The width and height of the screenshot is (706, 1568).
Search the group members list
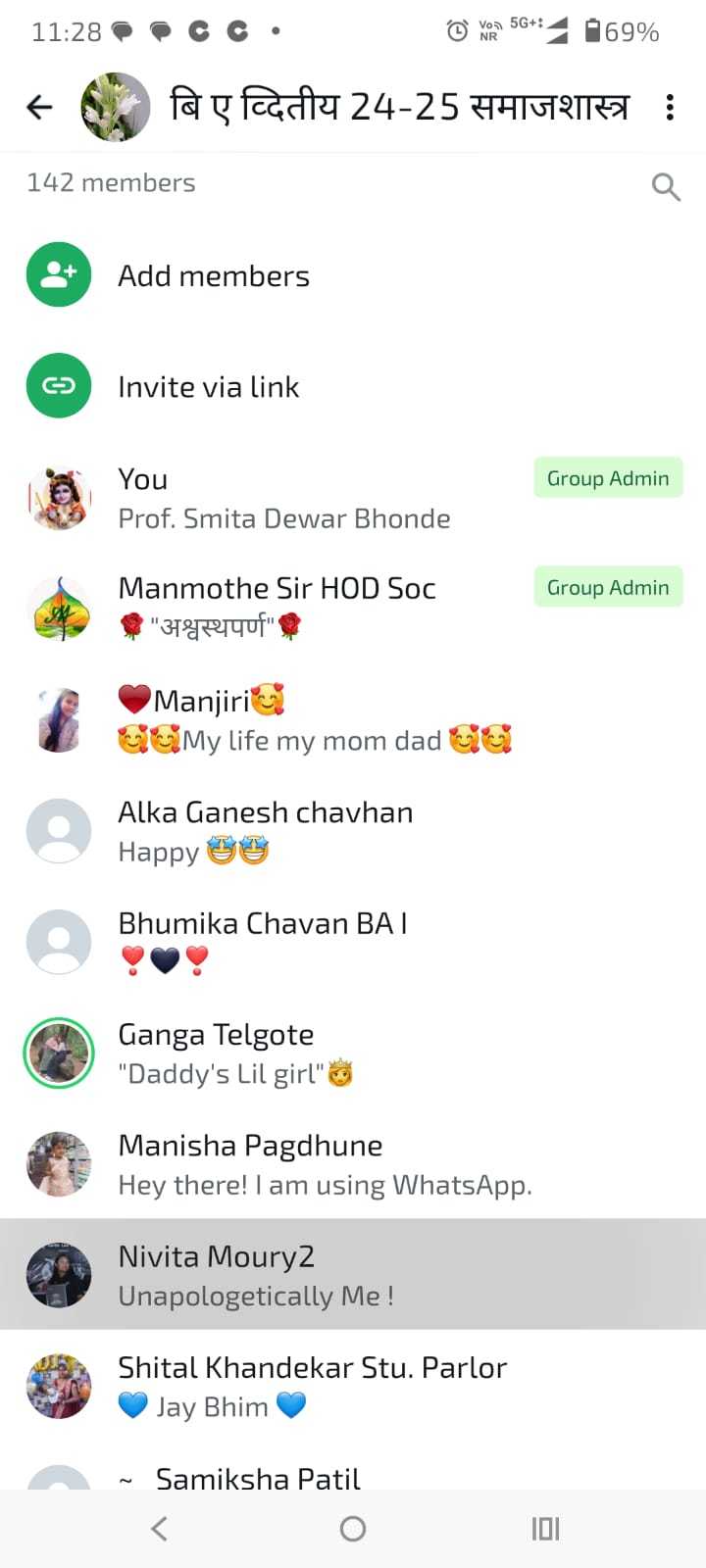click(666, 186)
